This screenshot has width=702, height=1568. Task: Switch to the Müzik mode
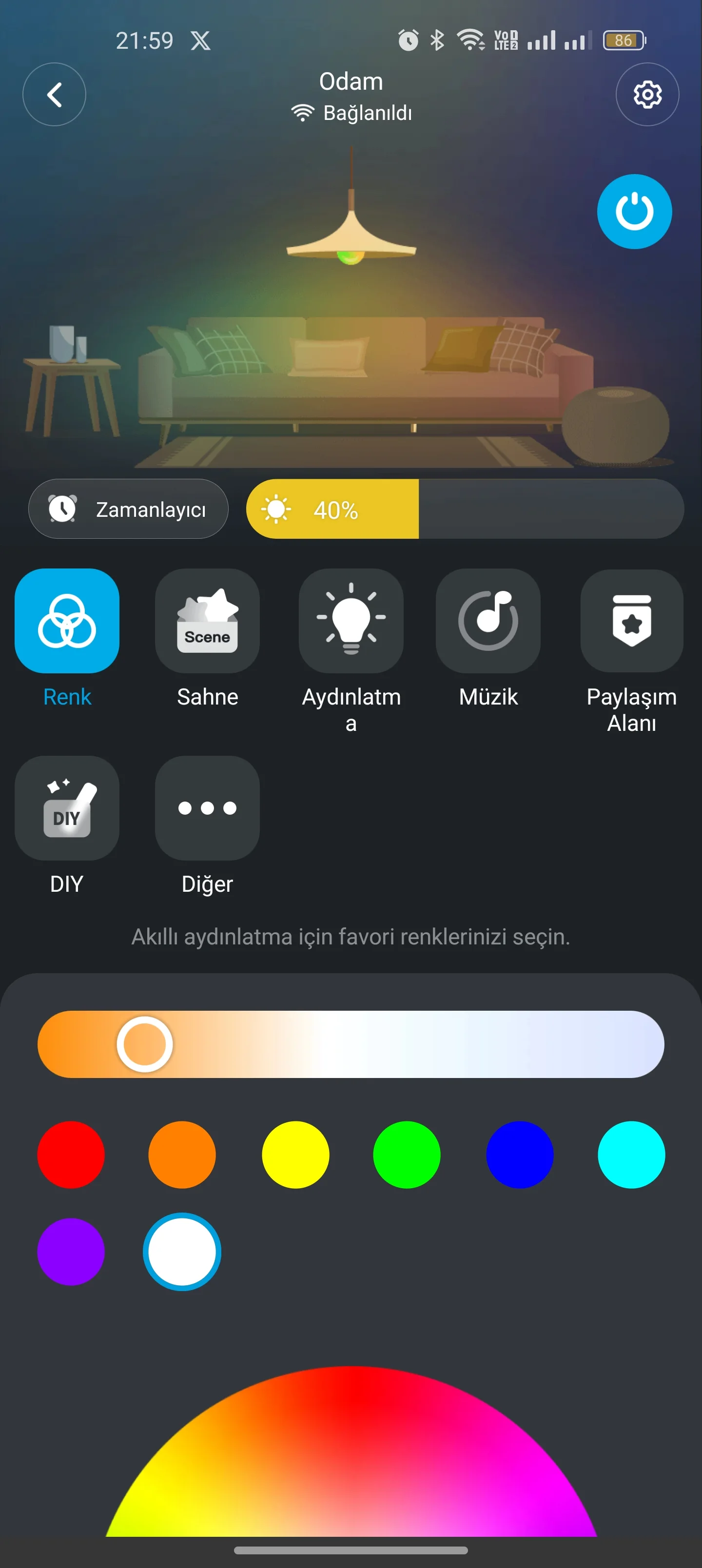tap(487, 621)
